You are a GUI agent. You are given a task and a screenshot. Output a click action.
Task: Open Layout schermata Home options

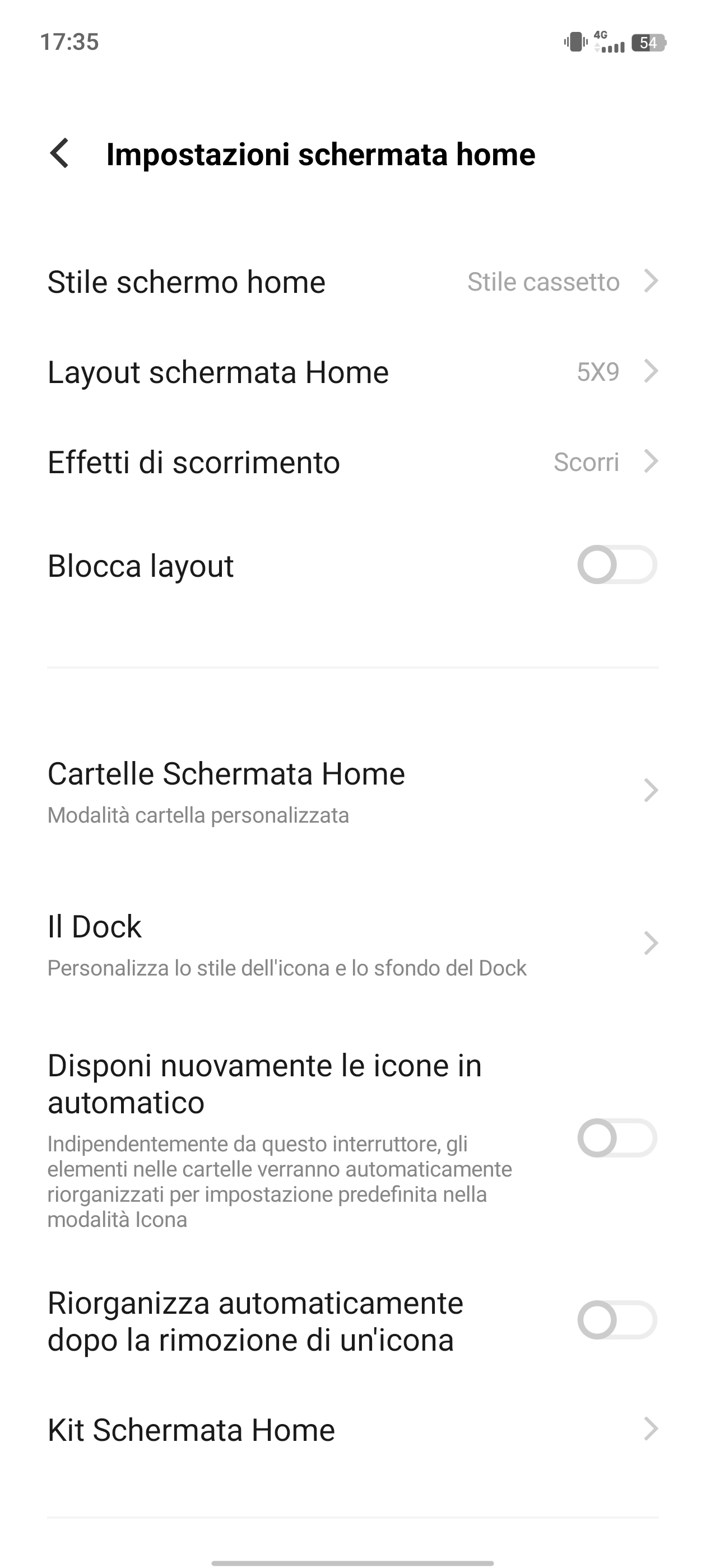(x=352, y=372)
